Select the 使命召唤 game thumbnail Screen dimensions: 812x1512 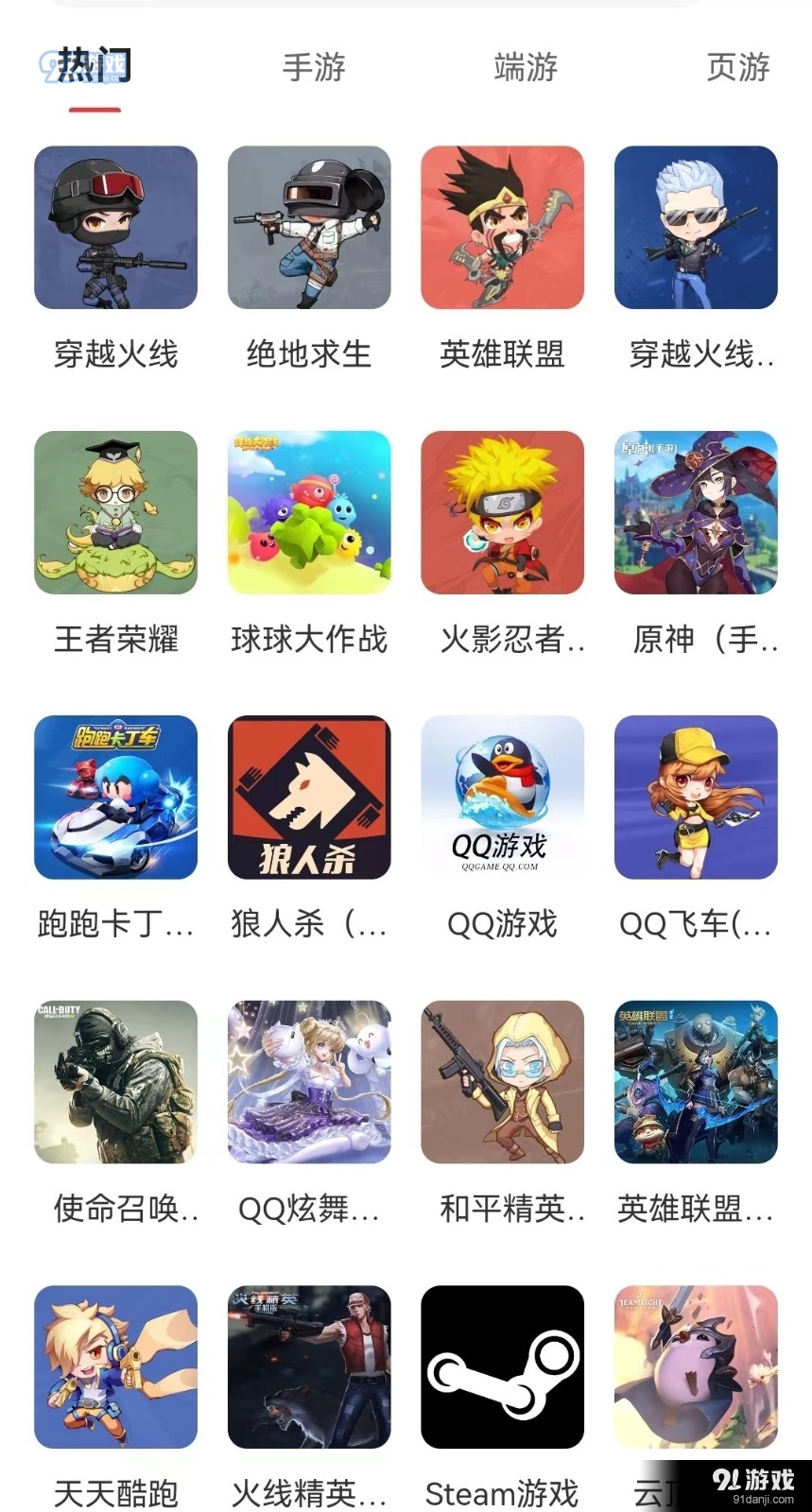[115, 1083]
